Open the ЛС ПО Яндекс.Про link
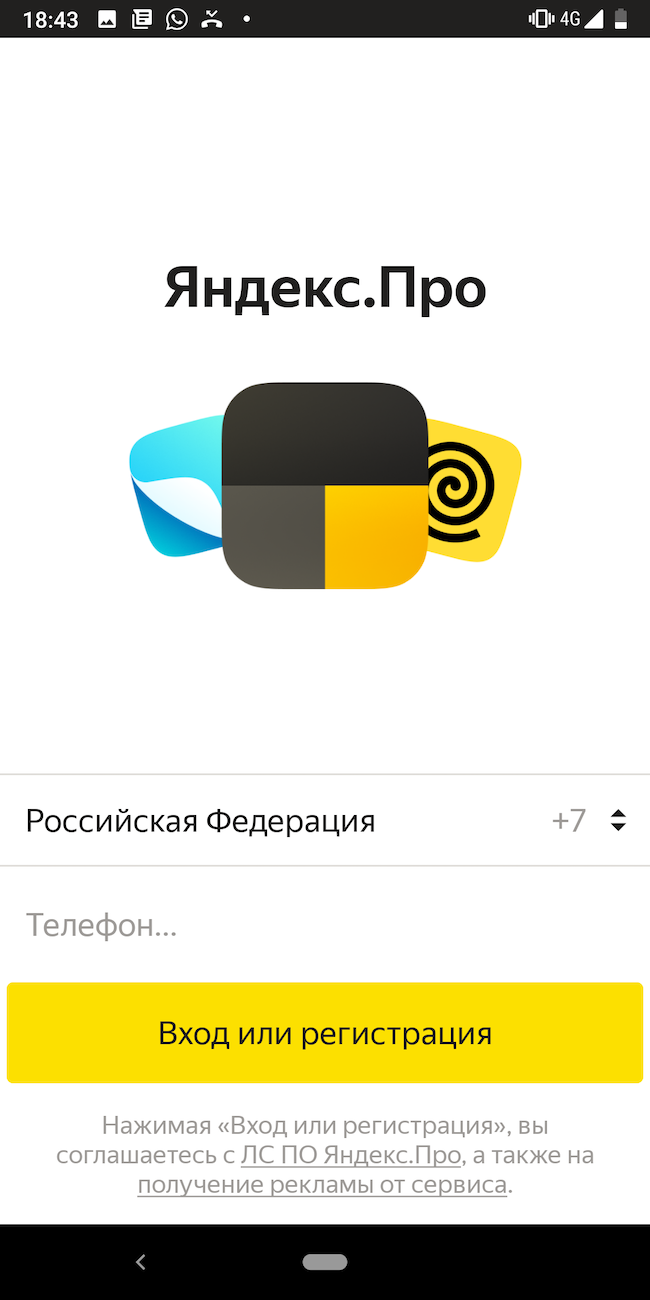Viewport: 650px width, 1300px height. tap(350, 1156)
